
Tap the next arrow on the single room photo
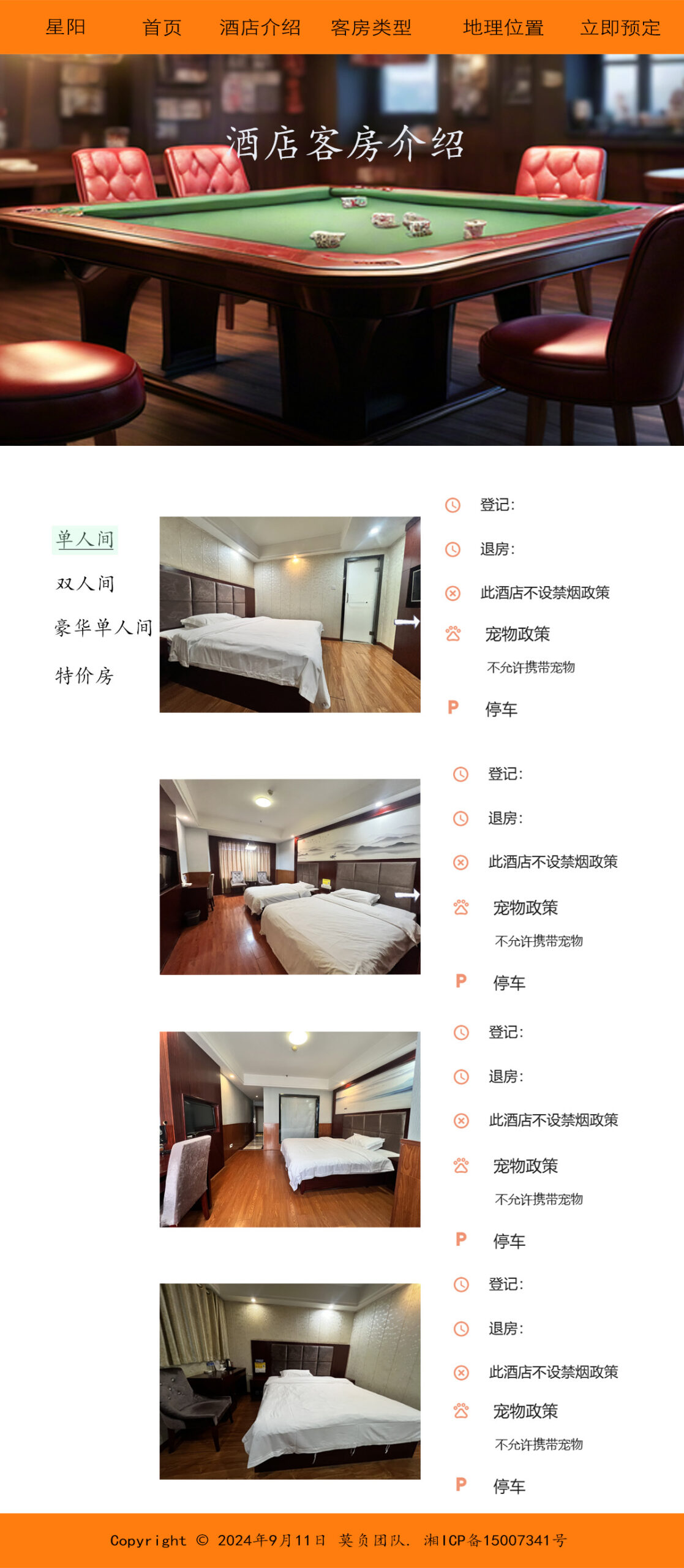(x=407, y=622)
